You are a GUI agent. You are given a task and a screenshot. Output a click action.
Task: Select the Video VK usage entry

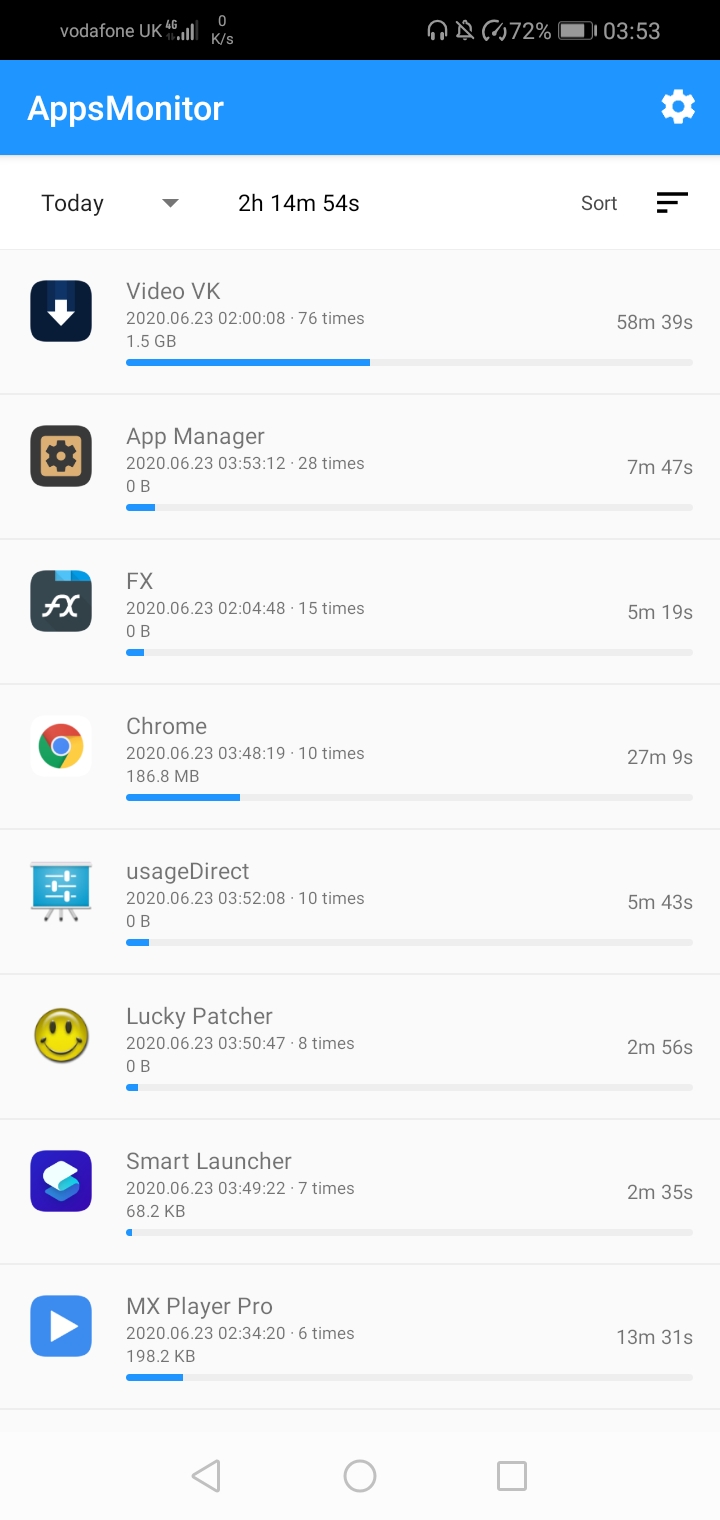360,320
